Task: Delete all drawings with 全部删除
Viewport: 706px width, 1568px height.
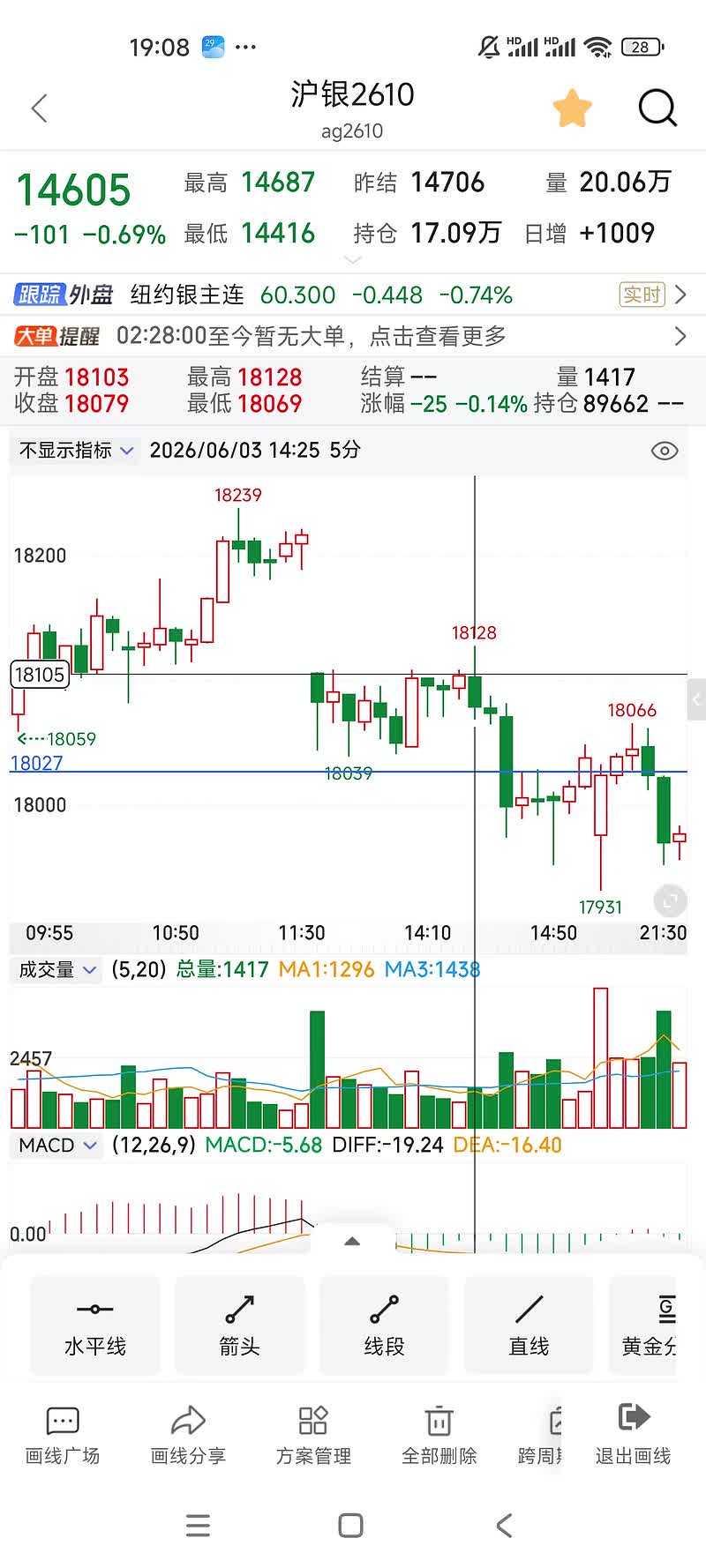Action: 439,1437
